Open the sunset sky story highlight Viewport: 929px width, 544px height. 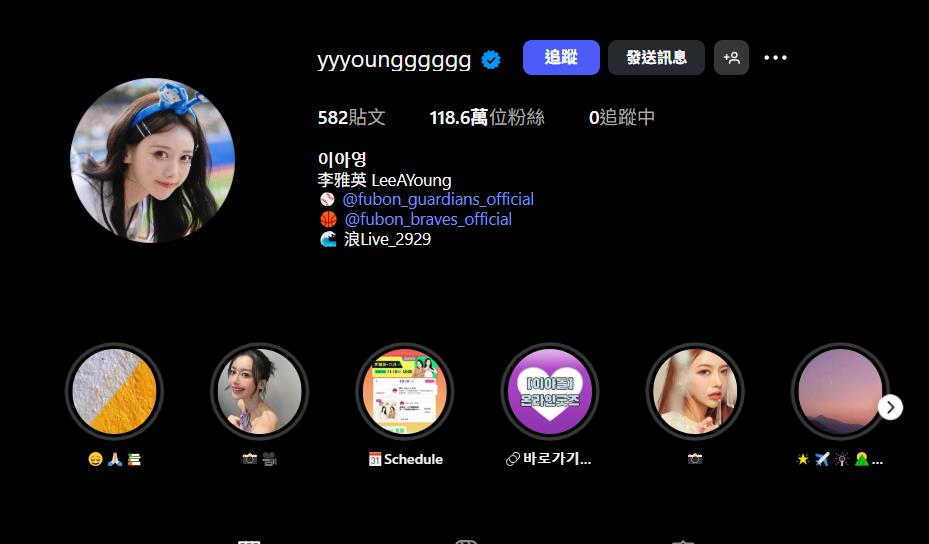point(838,392)
